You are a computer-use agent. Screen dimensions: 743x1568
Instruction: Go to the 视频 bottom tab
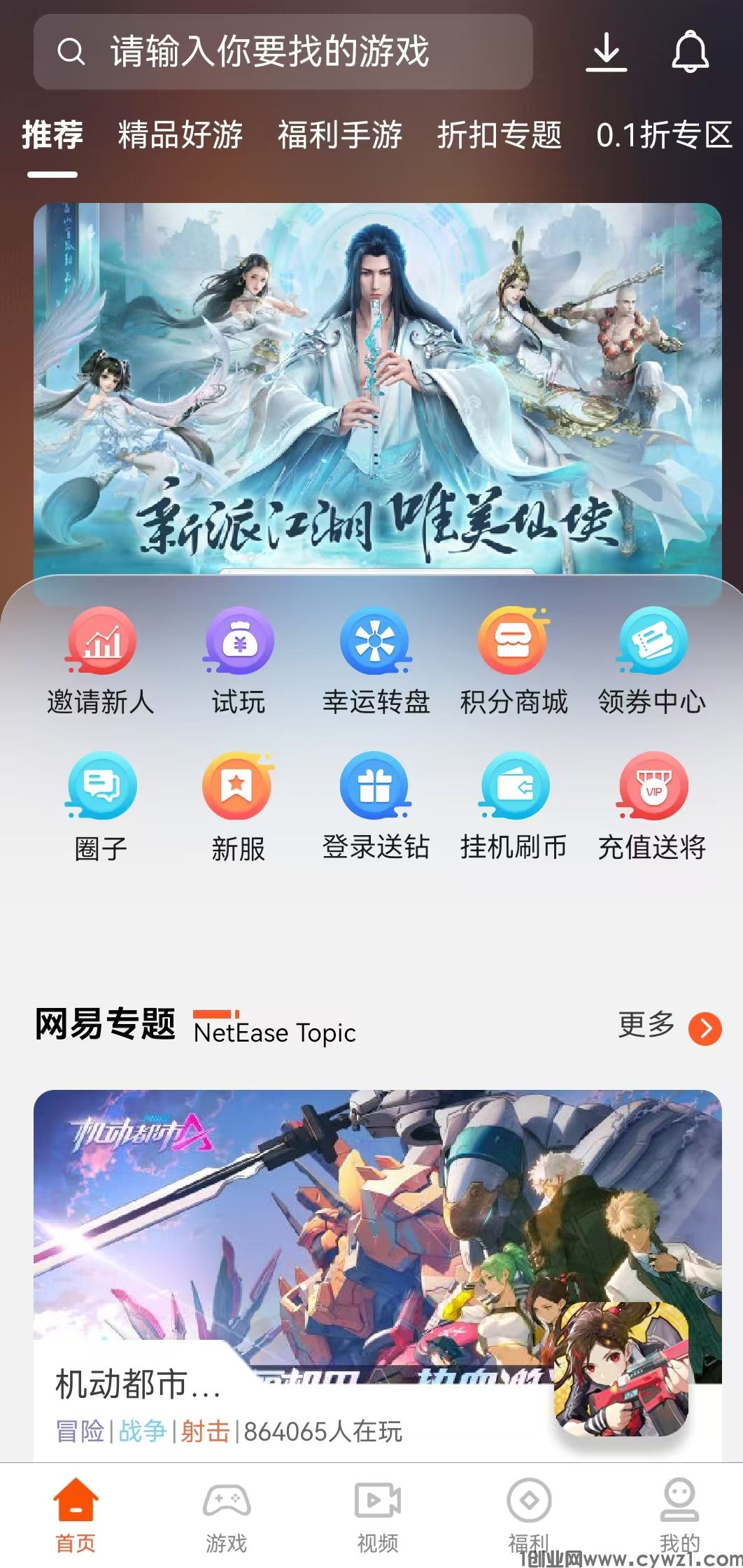coord(378,1515)
